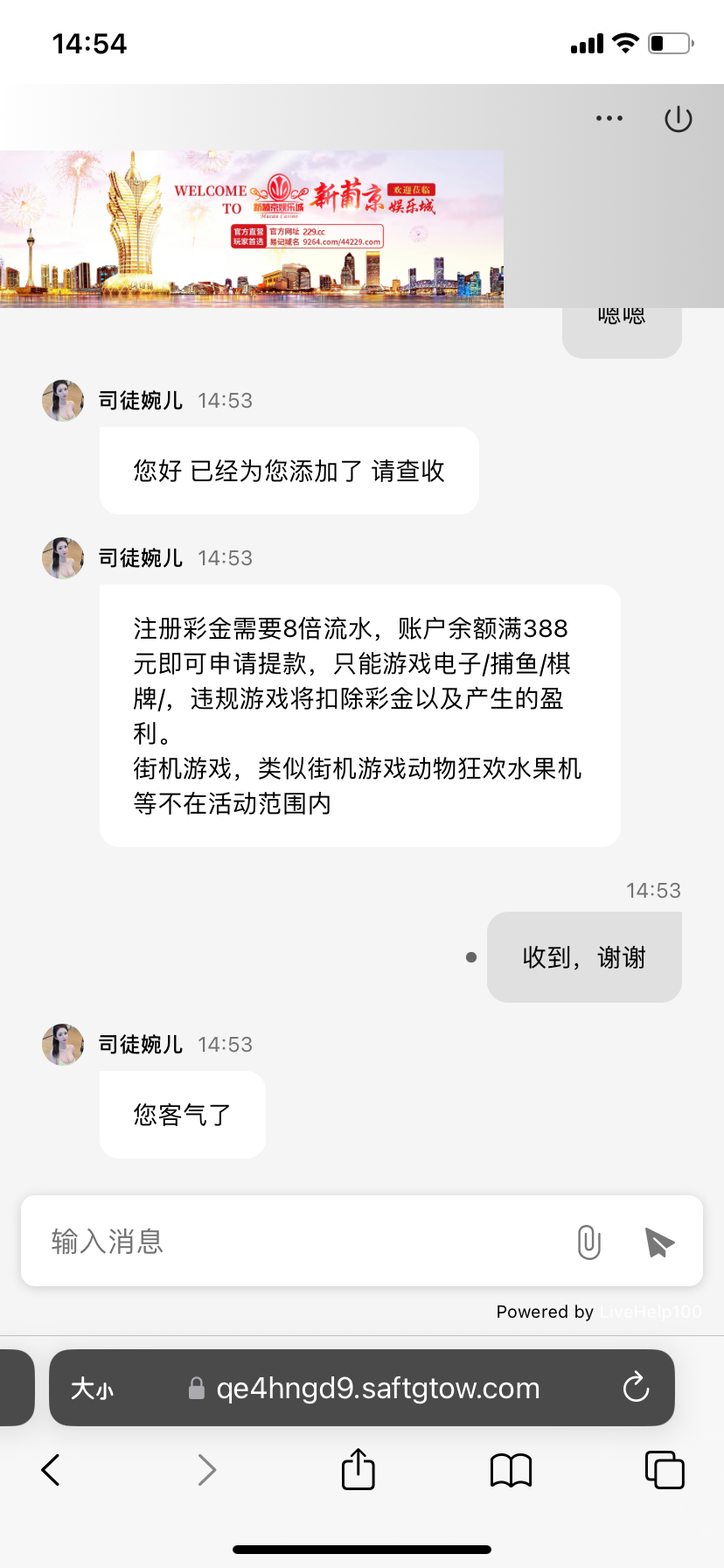Open the LiveHelp100 link
This screenshot has width=724, height=1568.
pos(651,1312)
